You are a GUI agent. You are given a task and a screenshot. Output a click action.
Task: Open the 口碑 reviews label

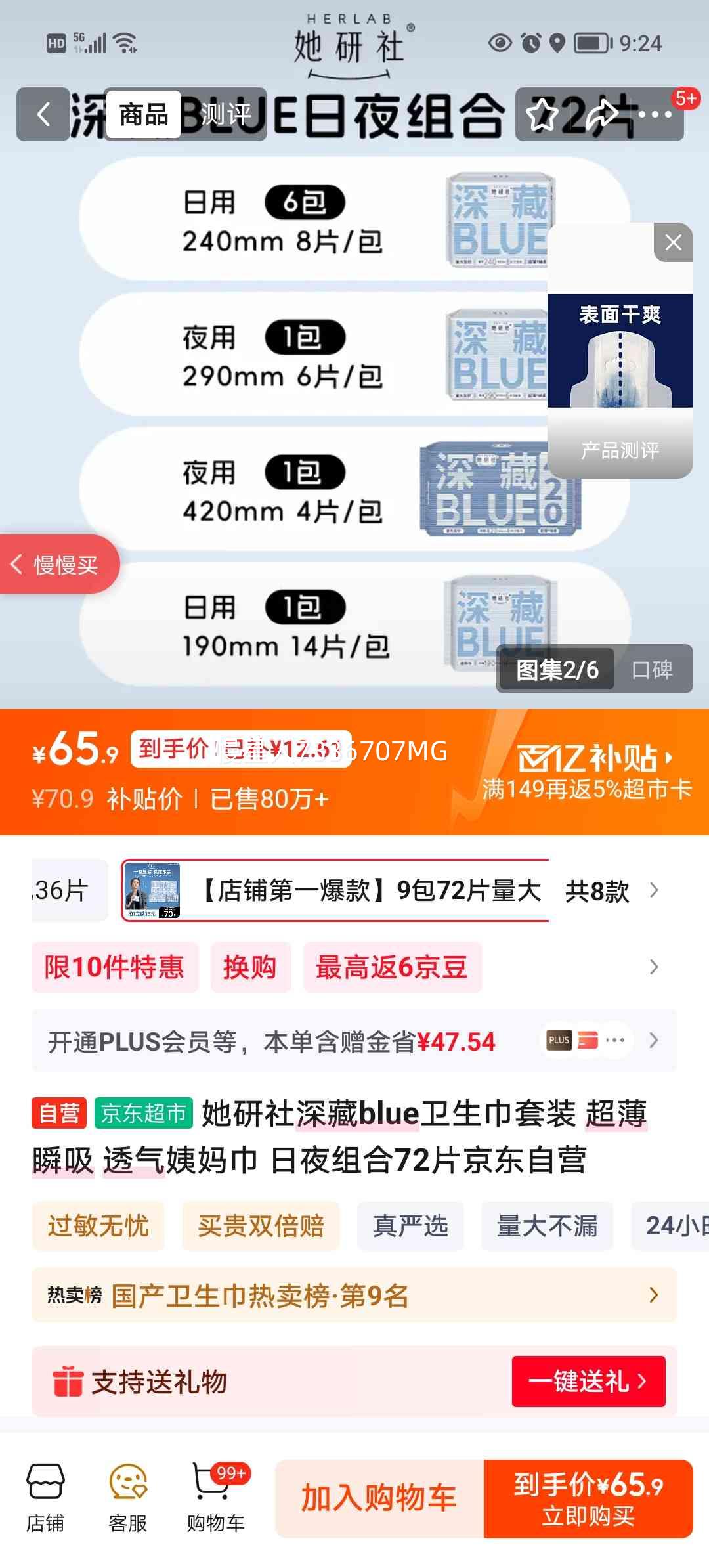pyautogui.click(x=653, y=670)
